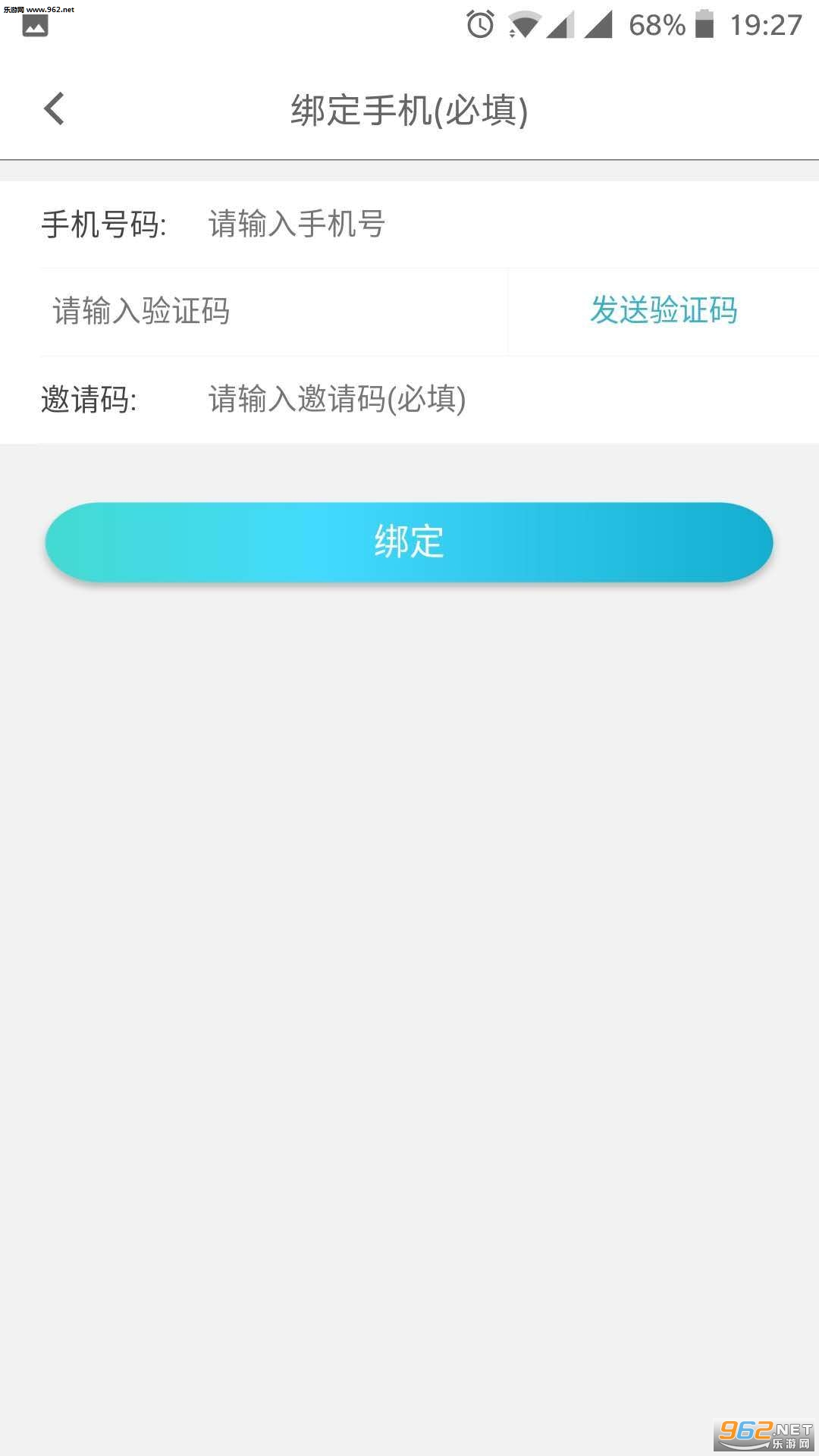This screenshot has width=819, height=1456.
Task: Tap the 绑定 bind button
Action: click(x=409, y=542)
